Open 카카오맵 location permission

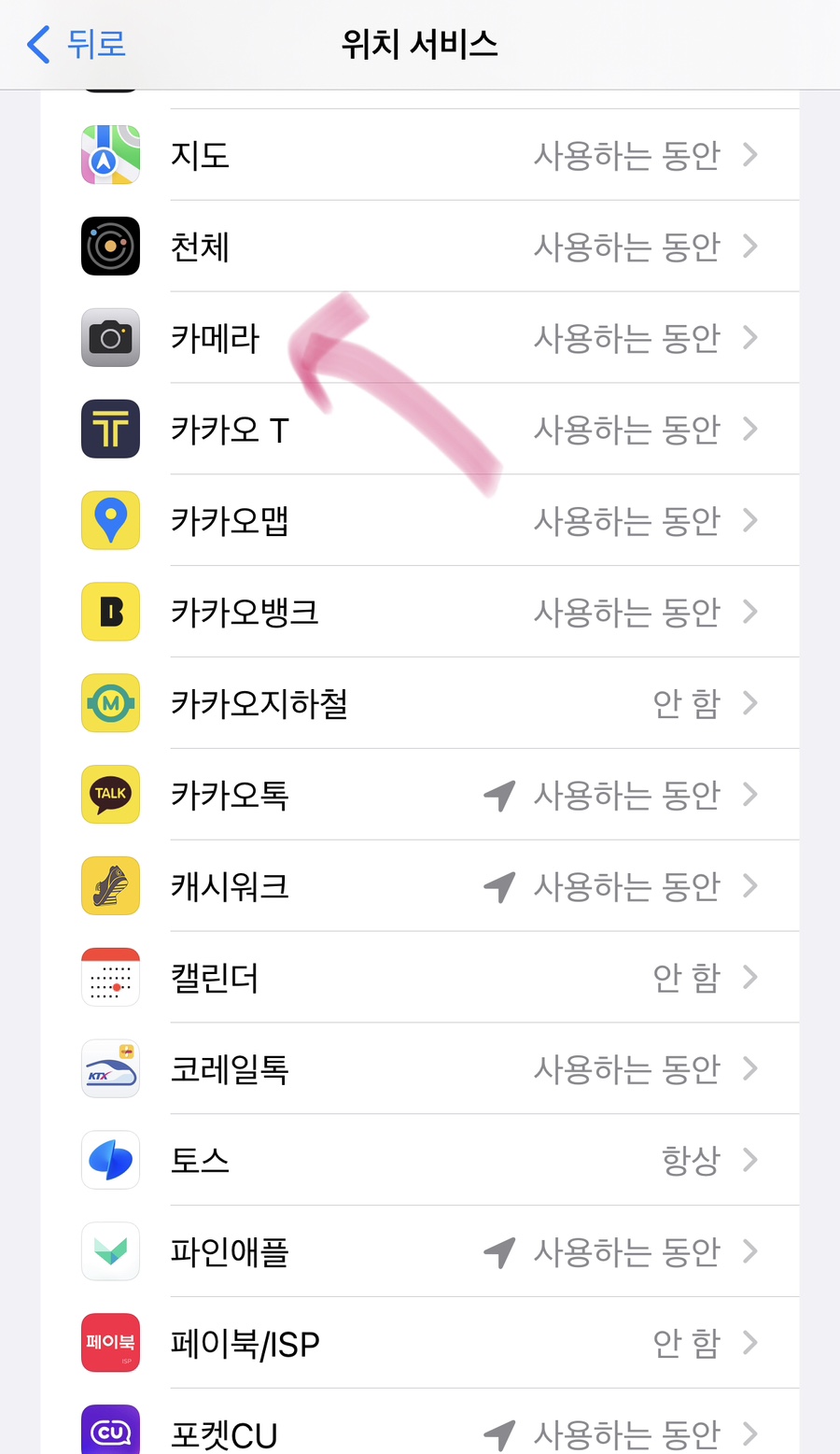coord(420,521)
